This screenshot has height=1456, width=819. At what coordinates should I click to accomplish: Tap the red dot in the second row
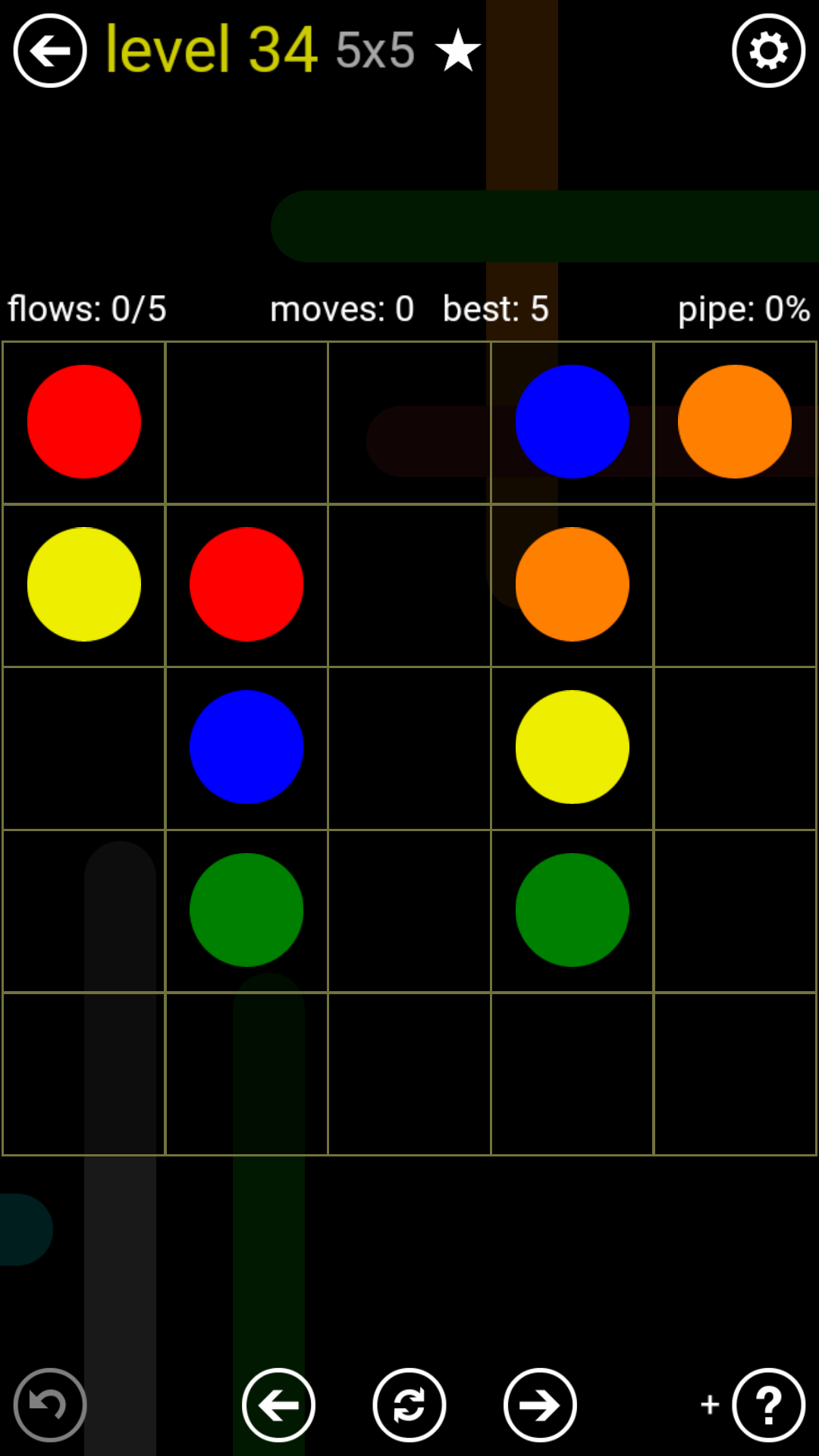point(246,584)
